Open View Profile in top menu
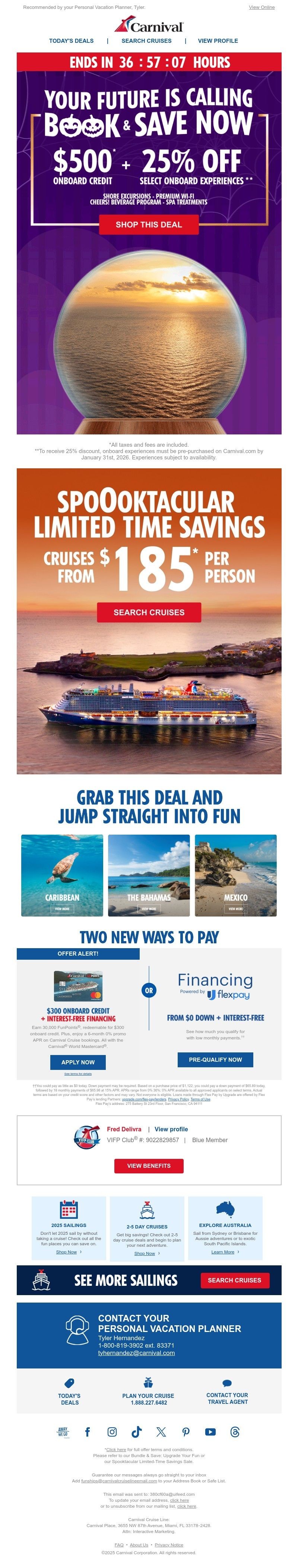 (x=218, y=41)
